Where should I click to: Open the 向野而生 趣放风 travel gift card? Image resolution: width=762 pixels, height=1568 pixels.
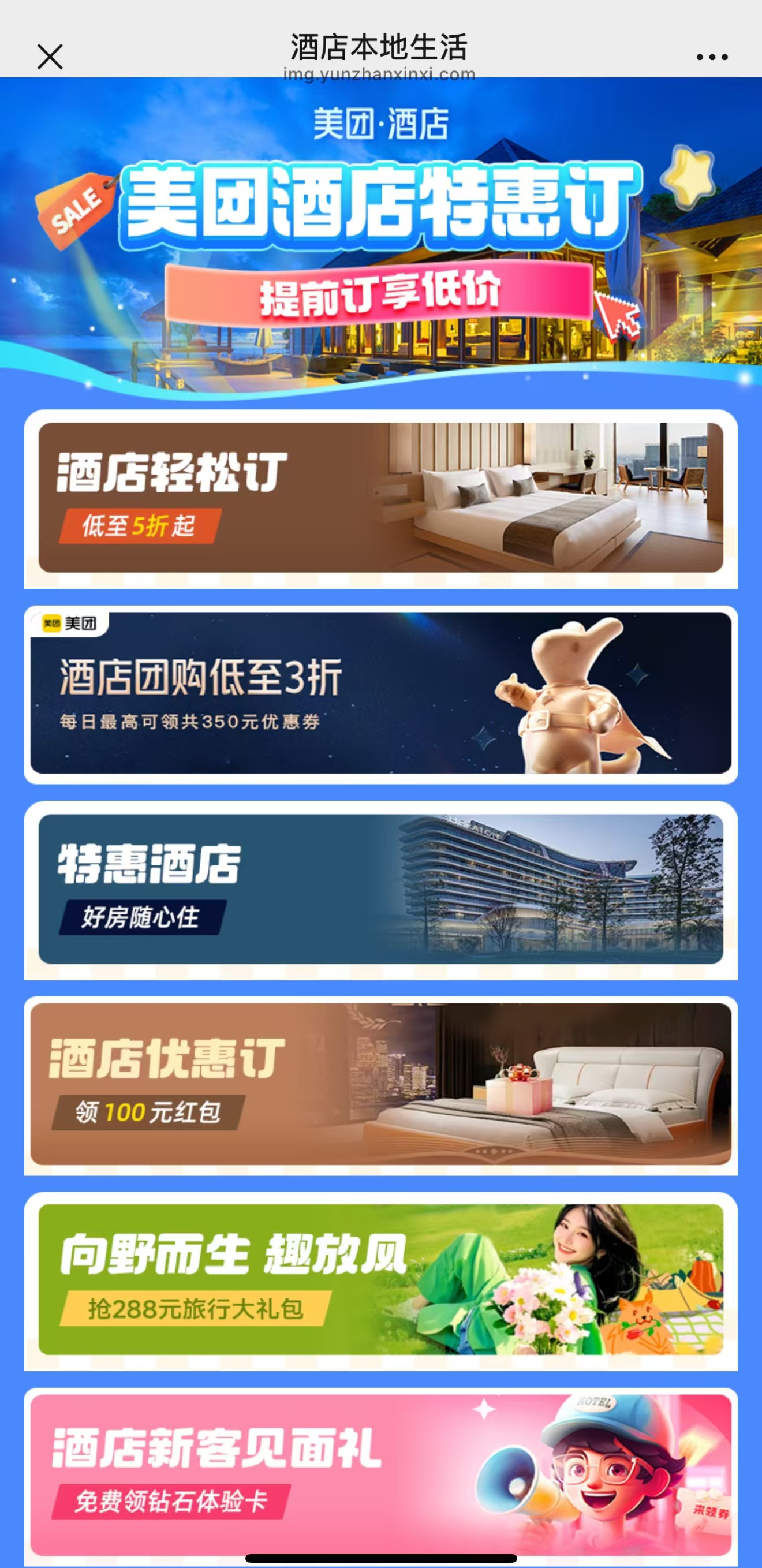380,1279
